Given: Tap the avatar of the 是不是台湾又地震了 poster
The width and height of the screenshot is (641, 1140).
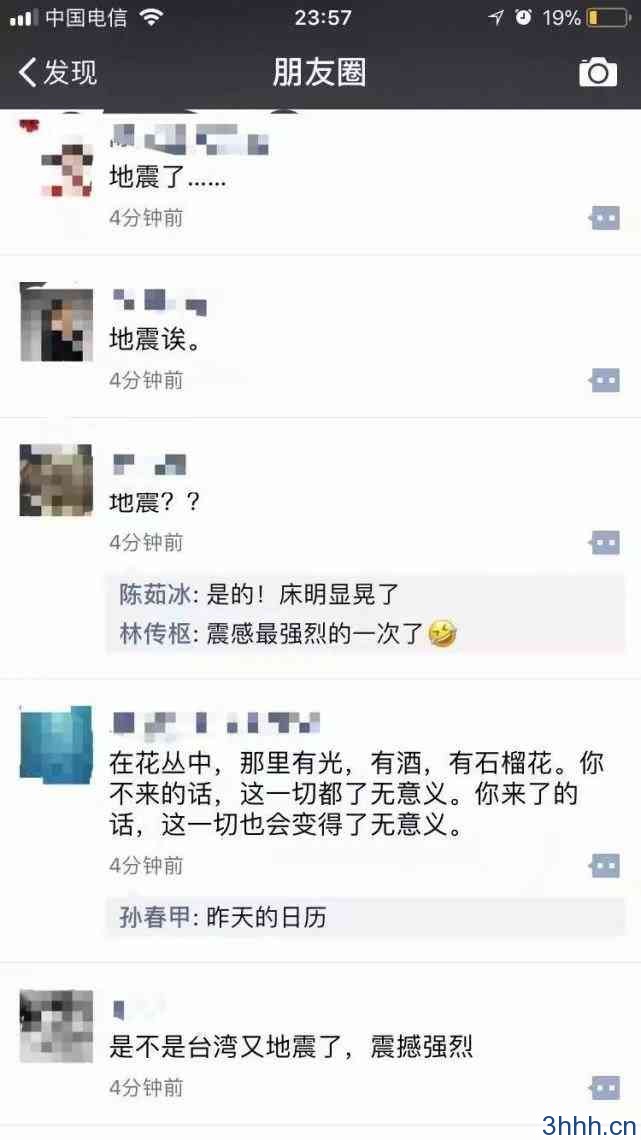Looking at the screenshot, I should 57,1026.
